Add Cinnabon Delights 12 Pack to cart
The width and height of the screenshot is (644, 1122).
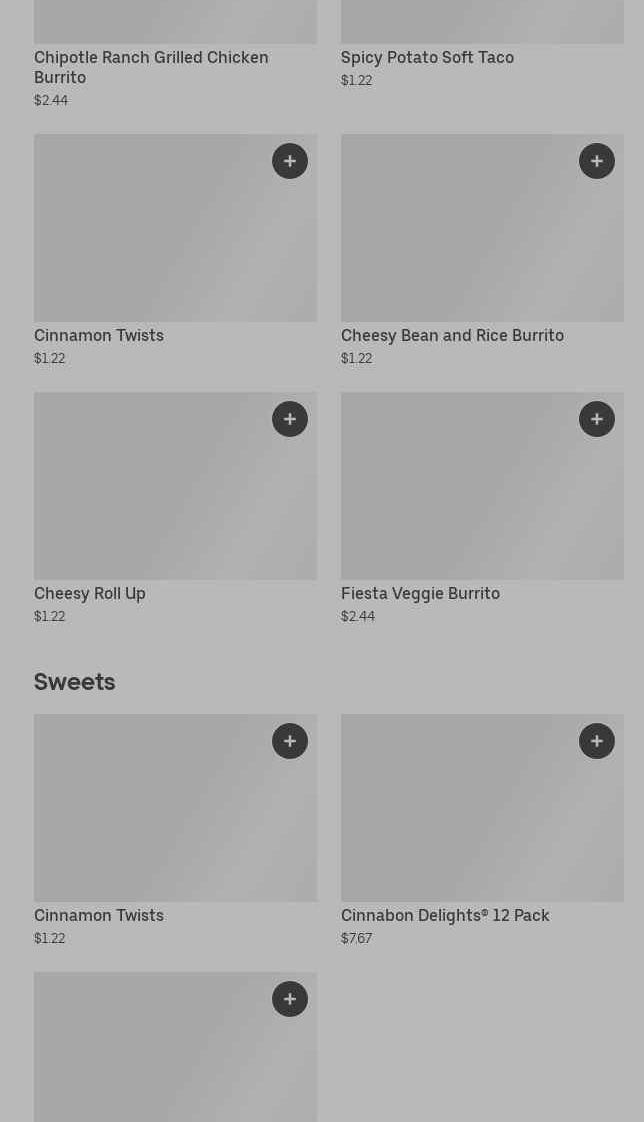coord(597,741)
